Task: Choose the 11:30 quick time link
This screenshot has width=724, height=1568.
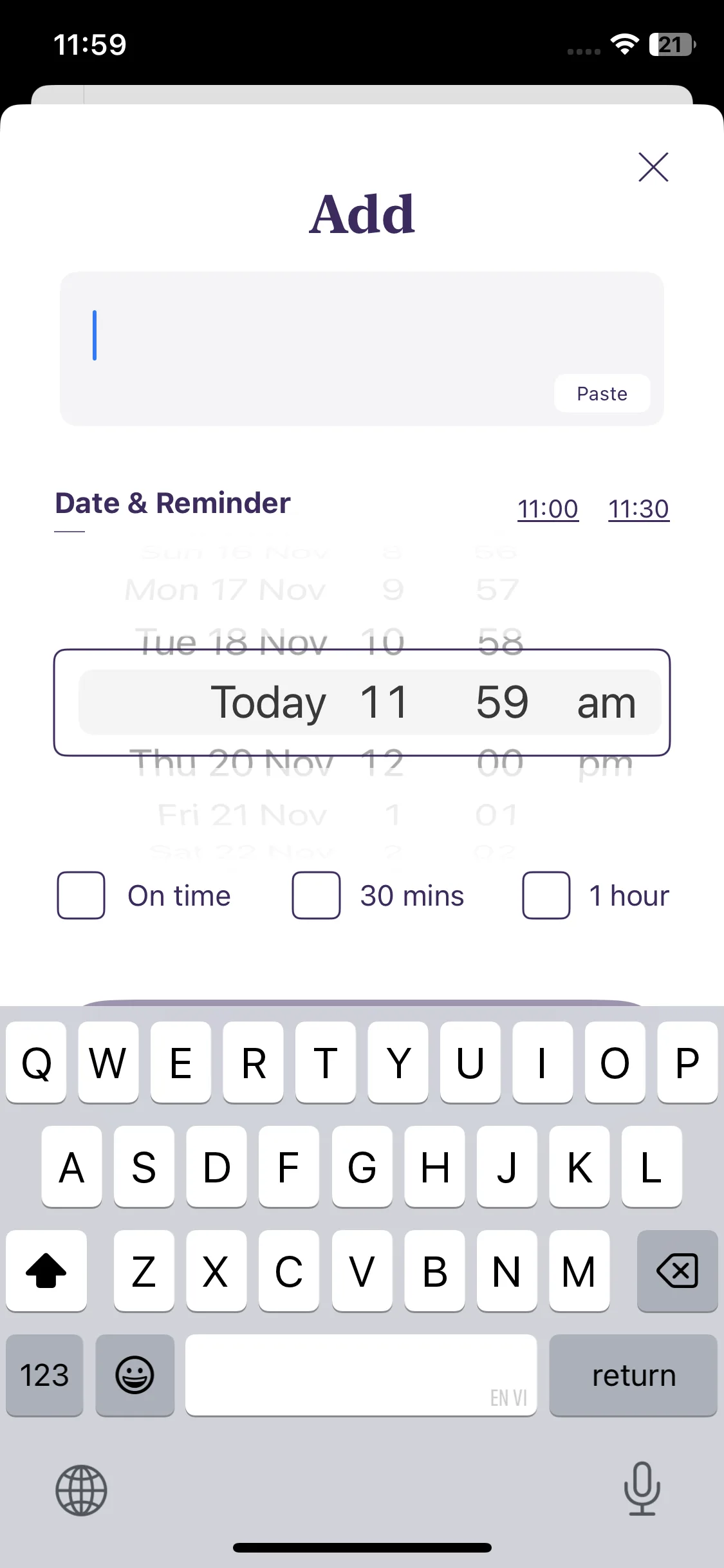Action: click(638, 509)
